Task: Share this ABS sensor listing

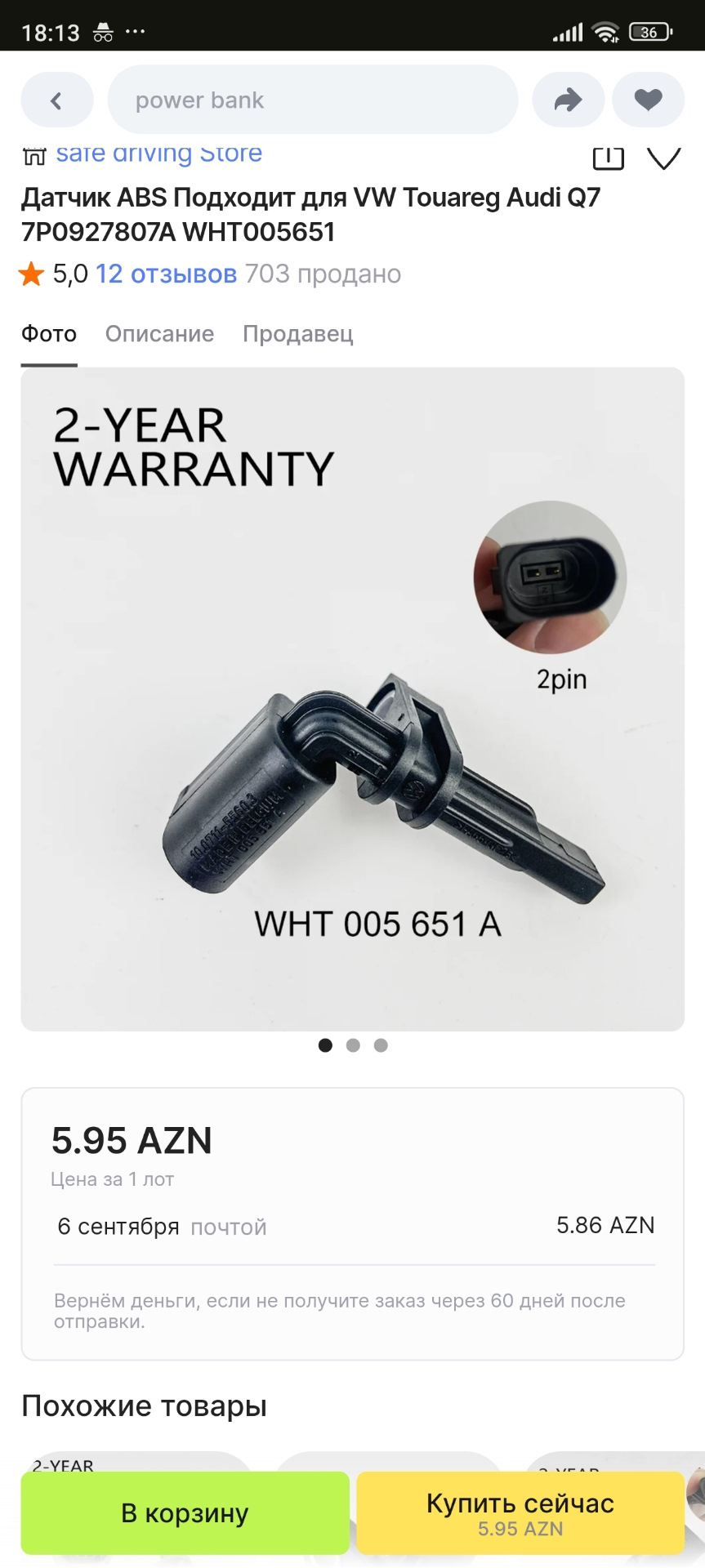Action: tap(568, 100)
